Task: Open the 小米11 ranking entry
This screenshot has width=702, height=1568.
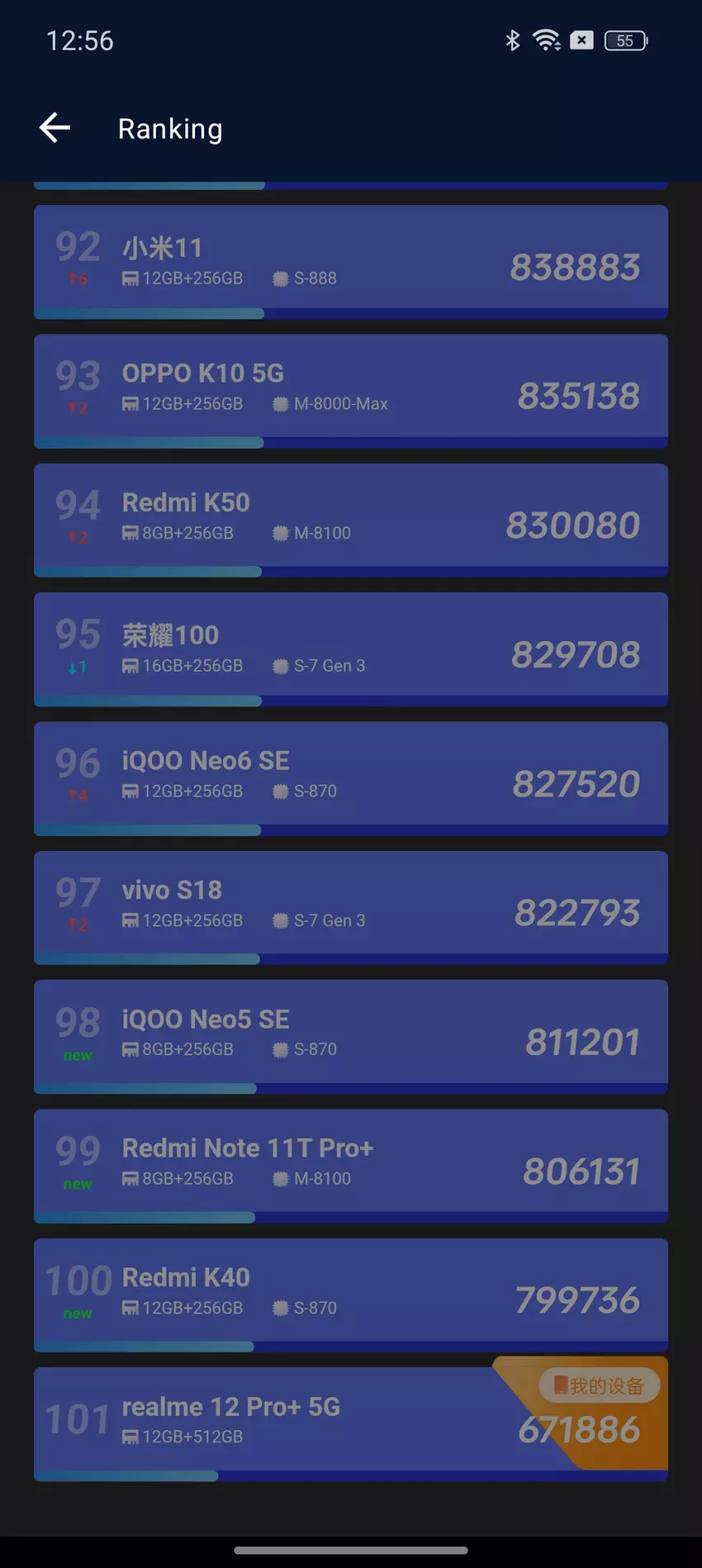Action: click(x=350, y=261)
